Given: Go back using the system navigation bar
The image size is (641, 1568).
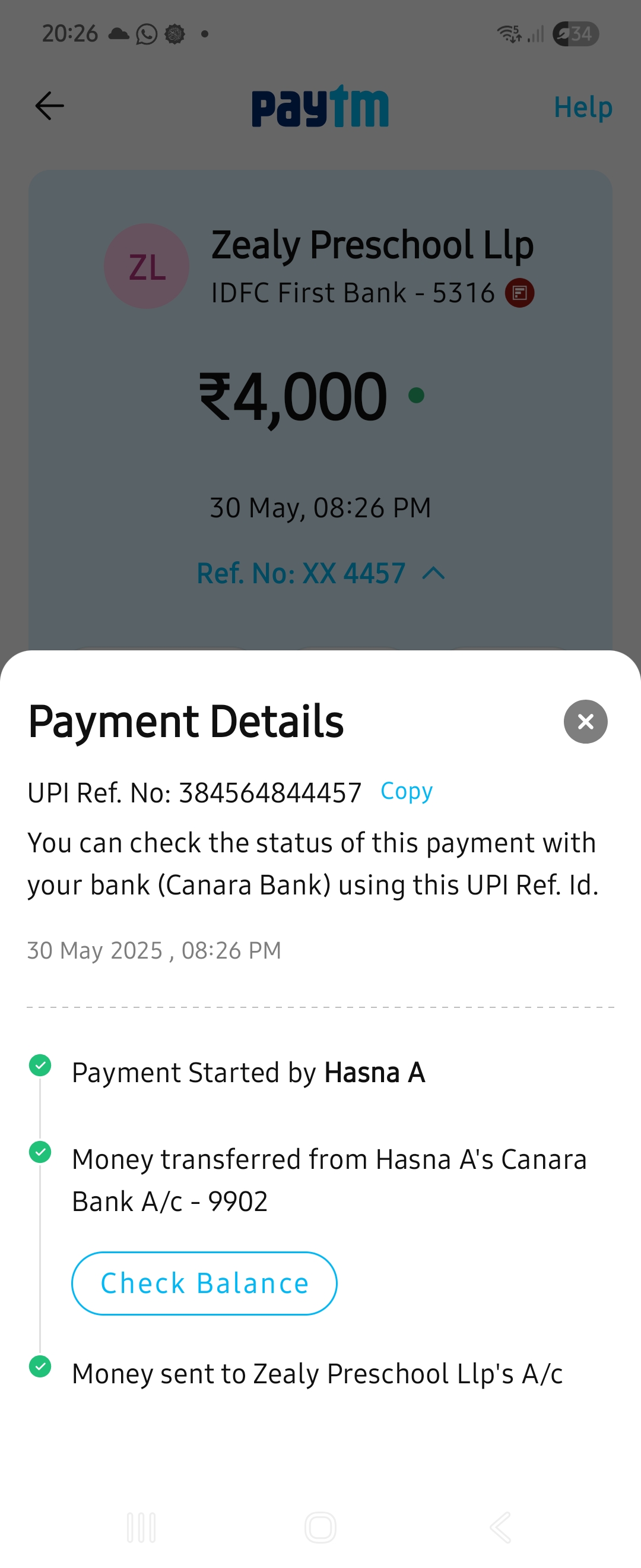Looking at the screenshot, I should pyautogui.click(x=500, y=1526).
